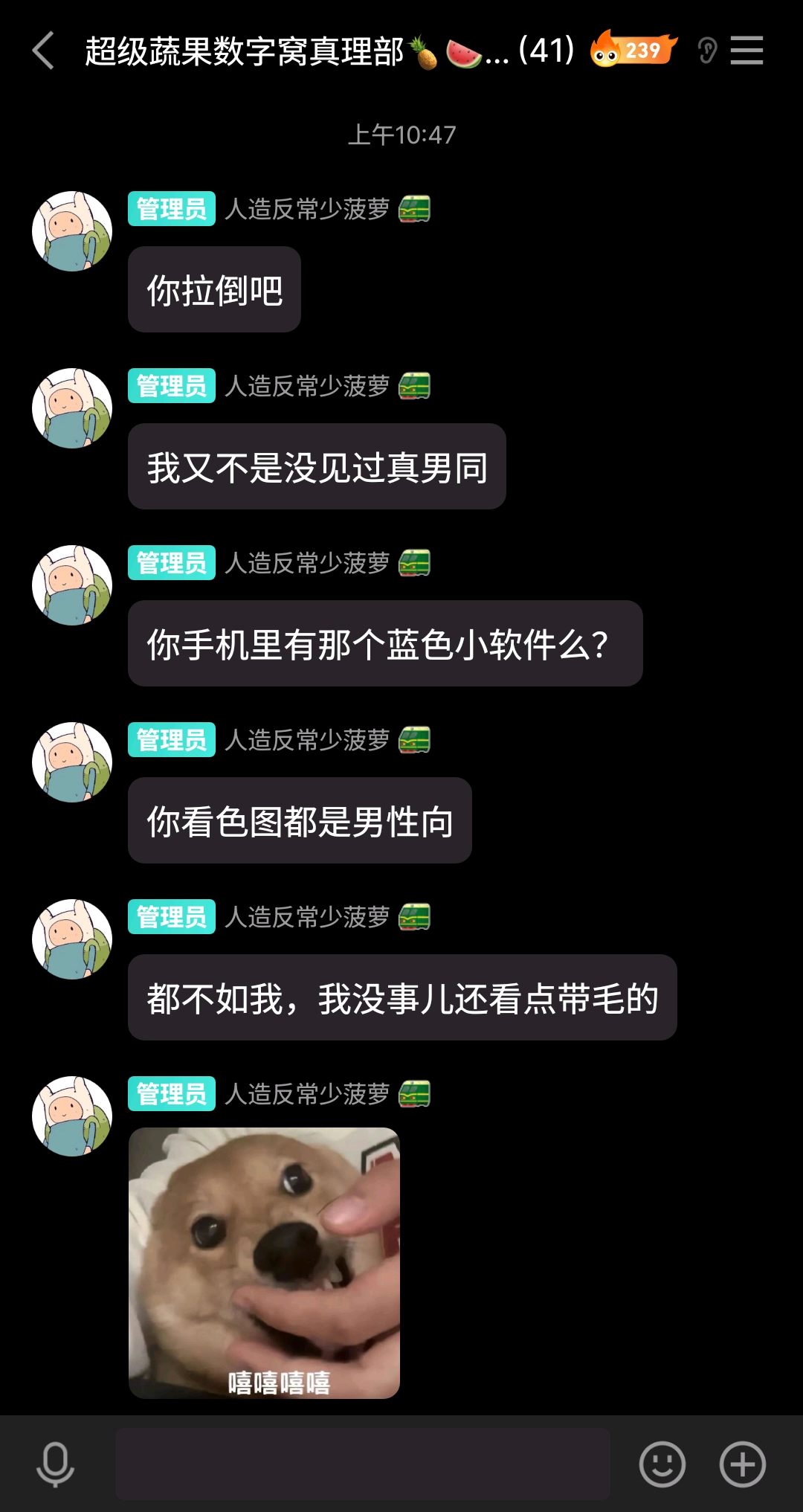Open avatar of sender next to 你拉倒吧
The height and width of the screenshot is (1512, 803).
pyautogui.click(x=72, y=231)
